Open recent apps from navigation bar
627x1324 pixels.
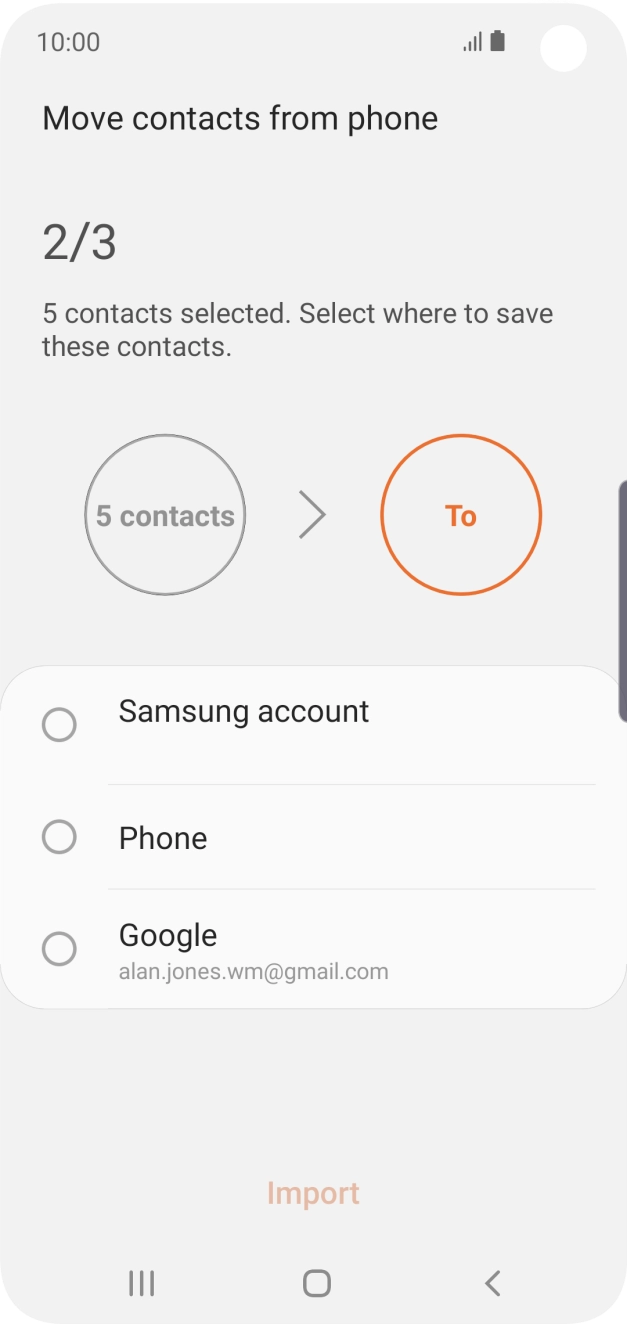pyautogui.click(x=142, y=1283)
